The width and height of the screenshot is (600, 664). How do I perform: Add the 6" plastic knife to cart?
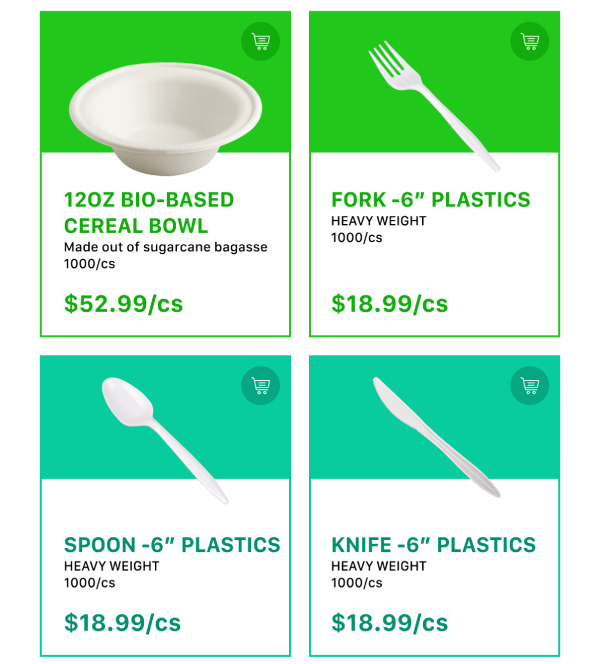pos(529,386)
